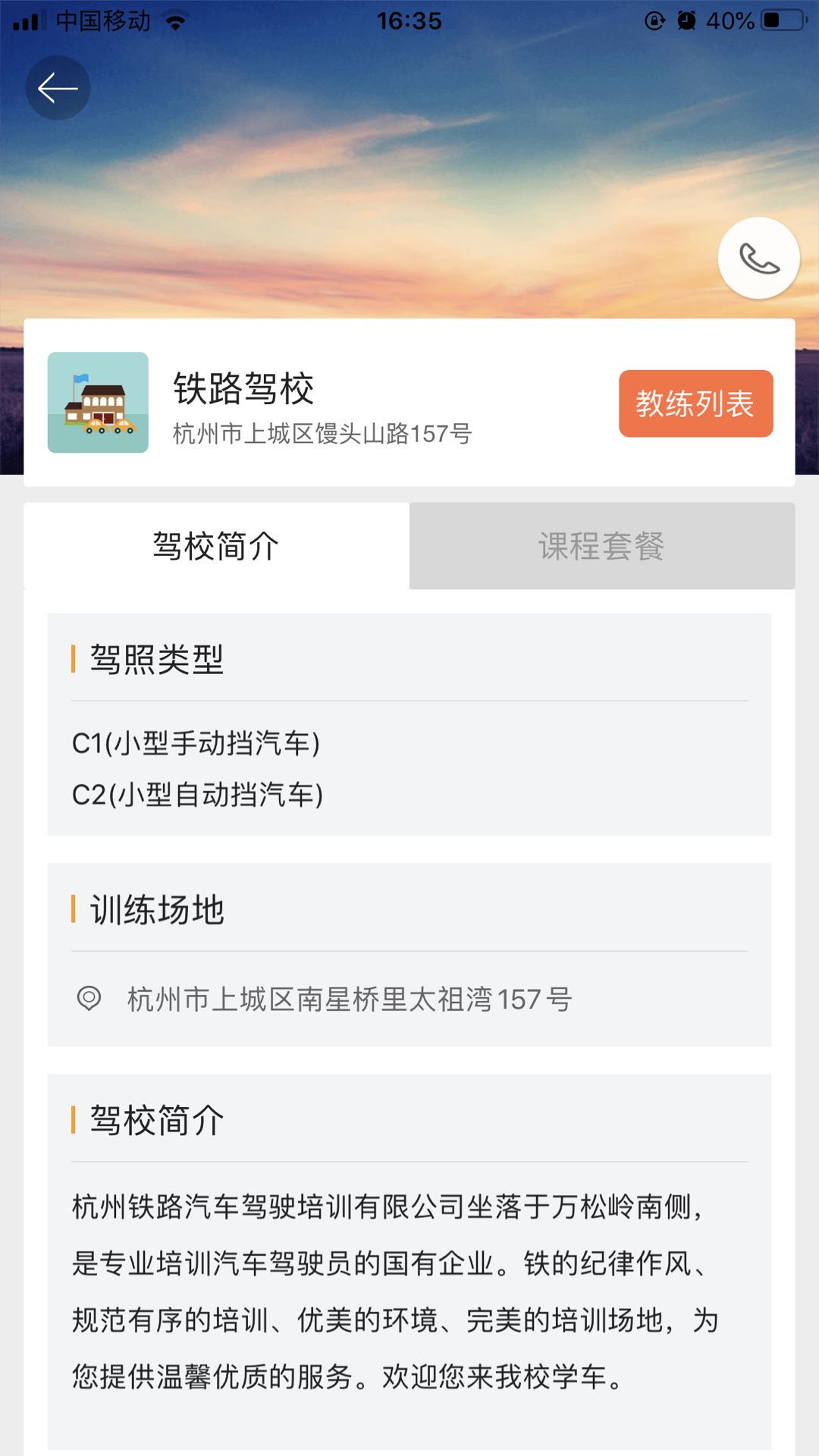Select the 驾校简介 tab
819x1456 pixels.
pyautogui.click(x=216, y=546)
